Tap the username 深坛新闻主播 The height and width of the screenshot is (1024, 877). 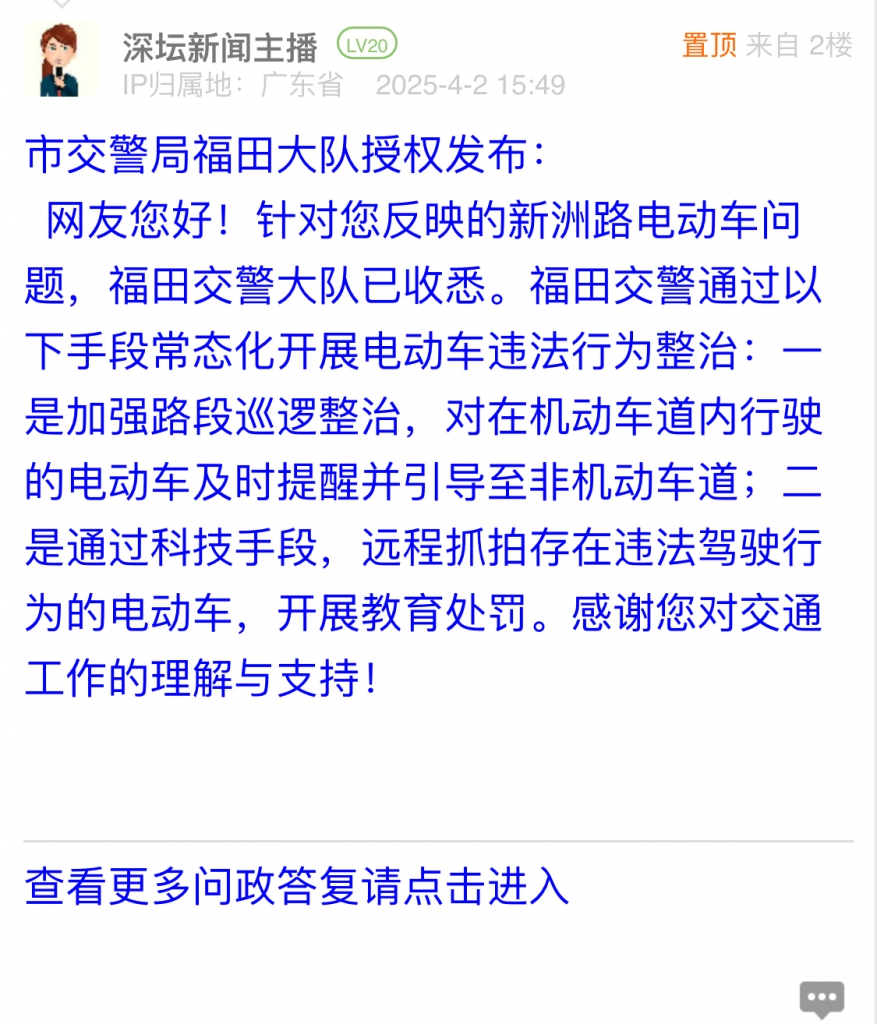[x=220, y=46]
